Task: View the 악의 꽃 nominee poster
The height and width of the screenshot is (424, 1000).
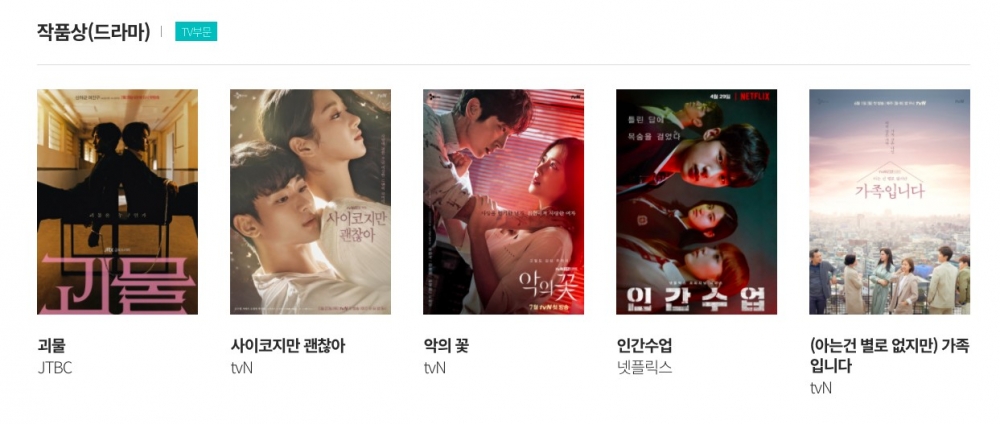Action: [503, 202]
